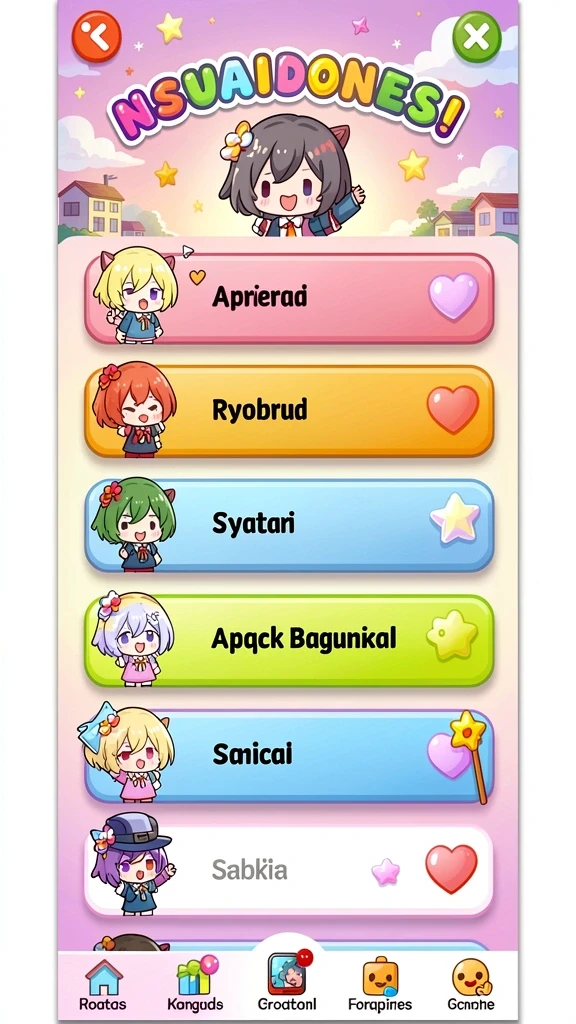Select the Sabkia character row

pyautogui.click(x=289, y=871)
